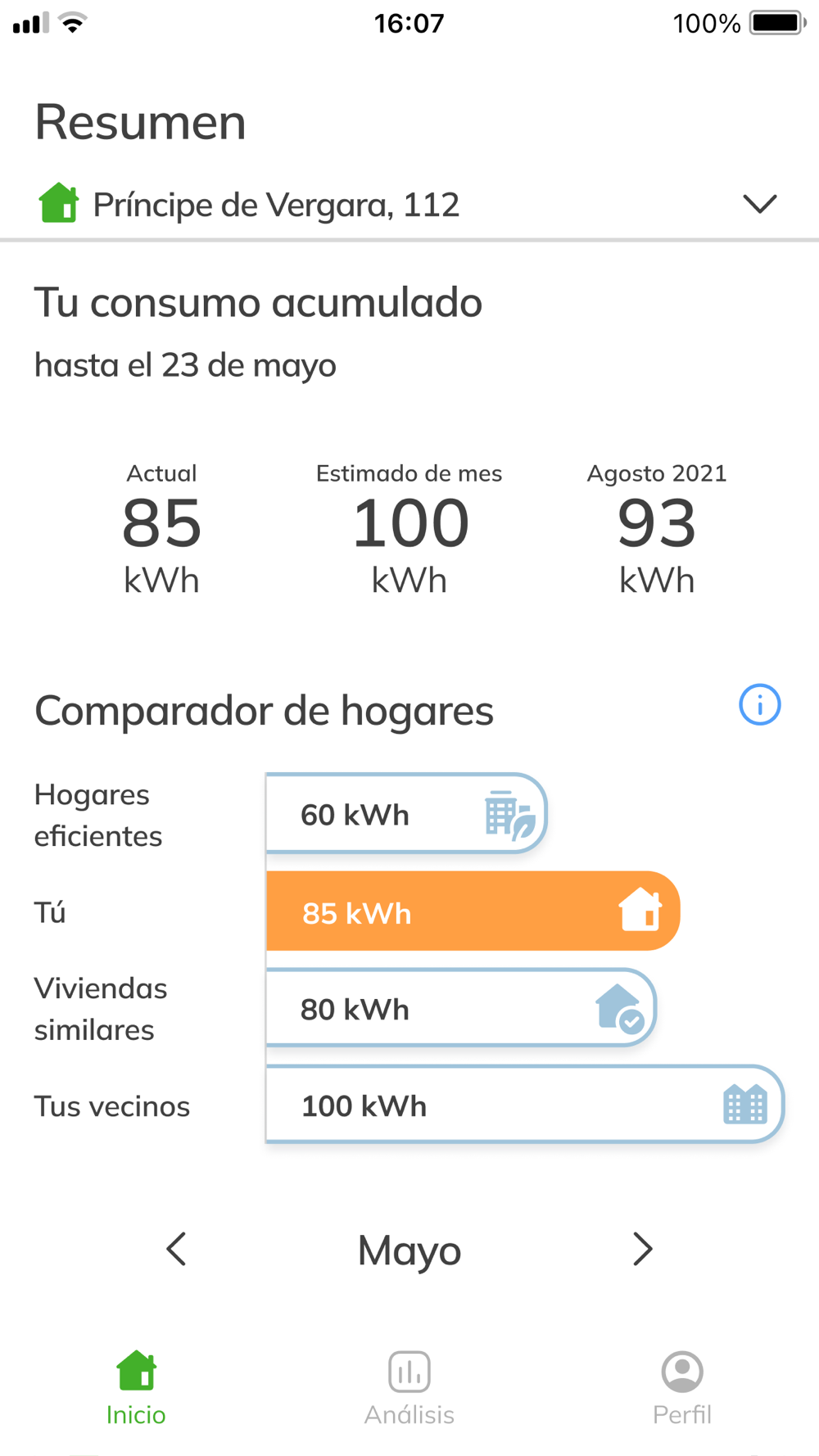Viewport: 819px width, 1456px height.
Task: Expand the Príncipe de Vergara, 112 address selector
Action: (759, 204)
